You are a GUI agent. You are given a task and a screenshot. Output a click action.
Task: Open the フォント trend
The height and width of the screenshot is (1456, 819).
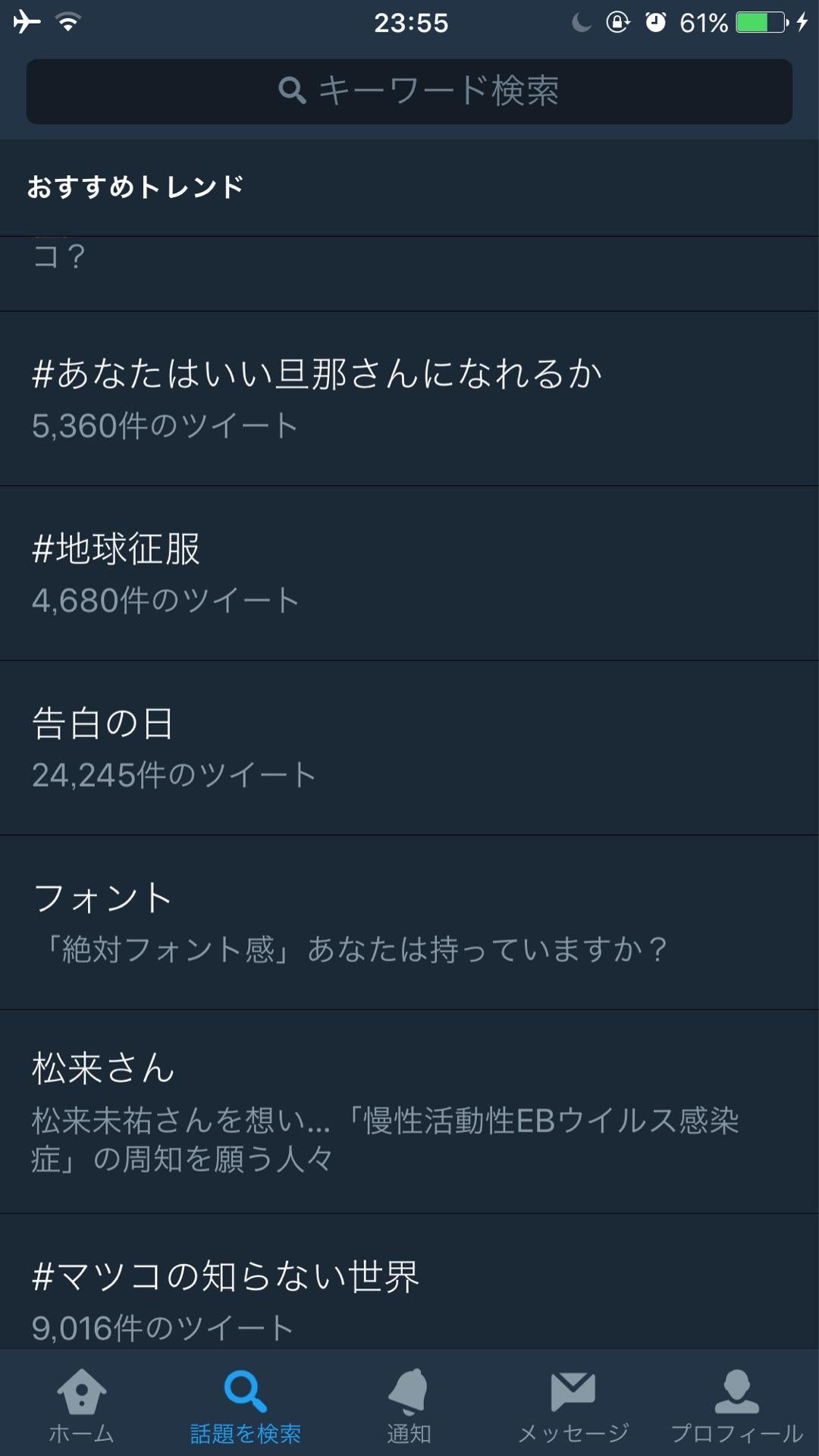point(409,923)
